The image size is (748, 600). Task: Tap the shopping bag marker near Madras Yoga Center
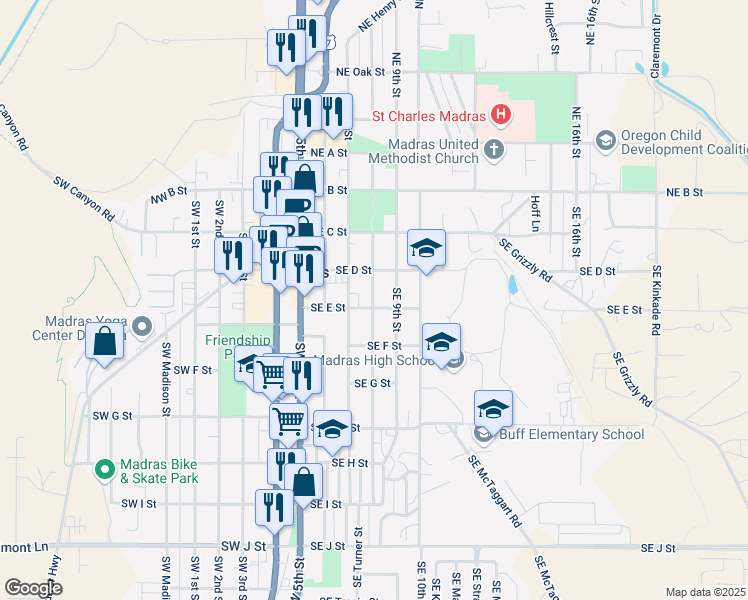click(104, 343)
